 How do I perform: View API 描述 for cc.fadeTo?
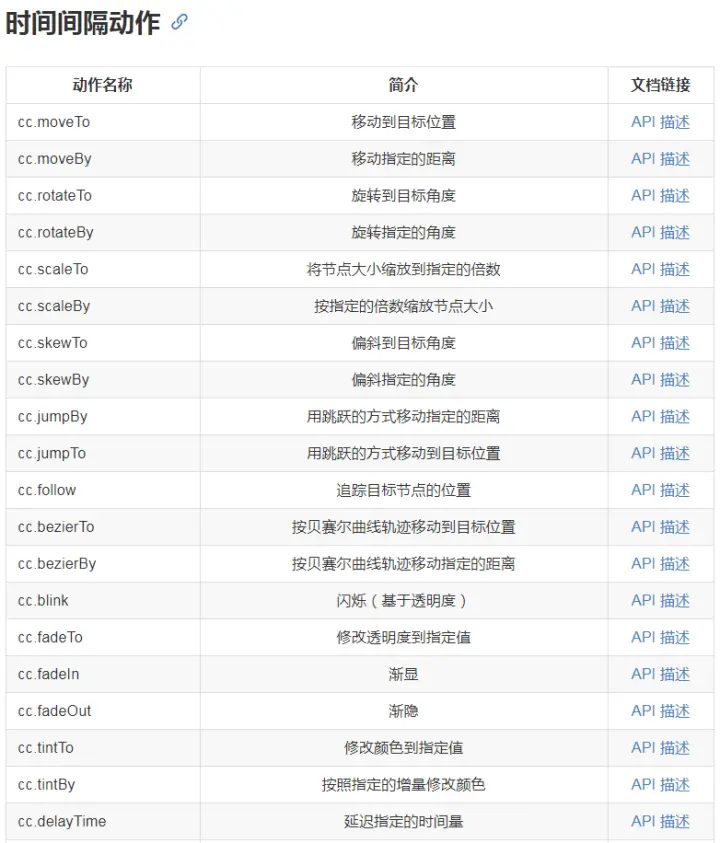pyautogui.click(x=660, y=637)
